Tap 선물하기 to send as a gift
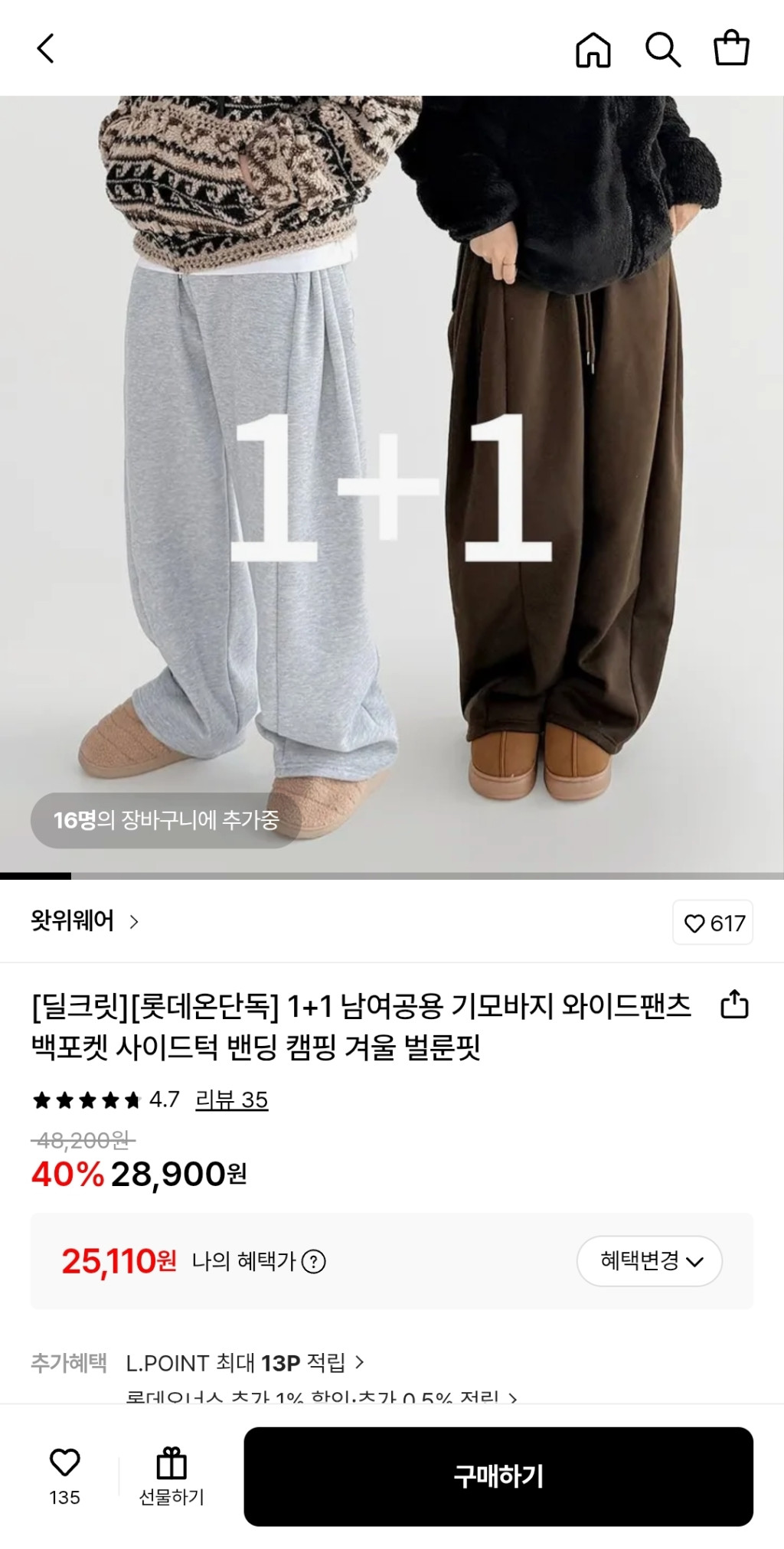The image size is (784, 1549). coord(171,1475)
